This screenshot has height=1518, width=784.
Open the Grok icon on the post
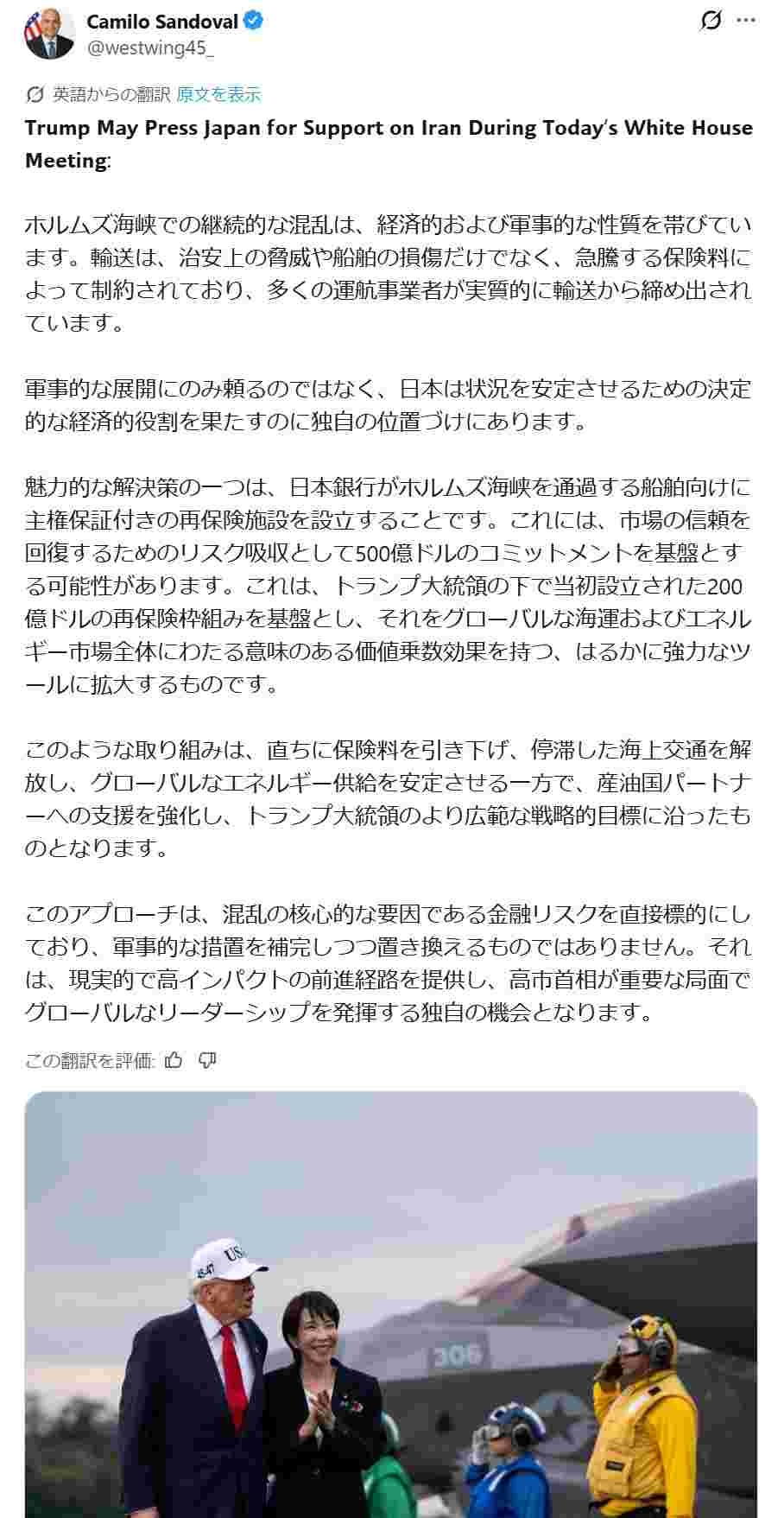click(711, 22)
